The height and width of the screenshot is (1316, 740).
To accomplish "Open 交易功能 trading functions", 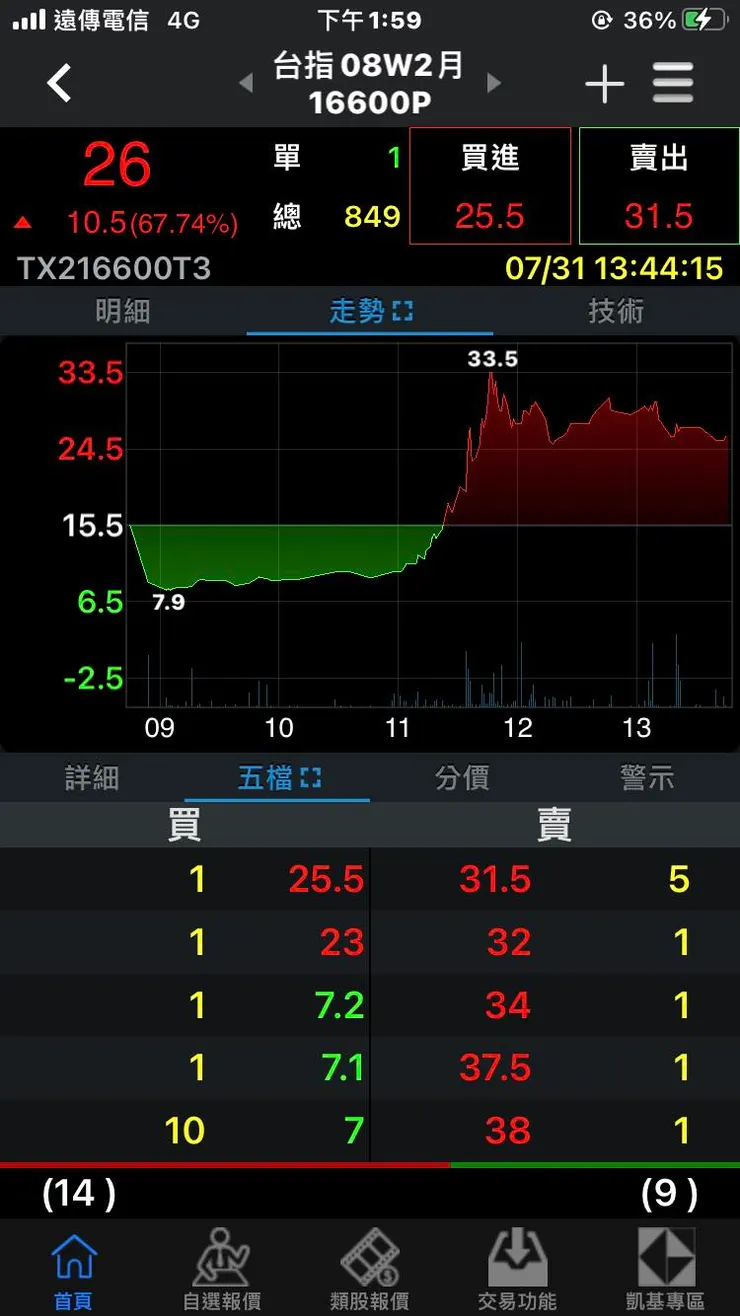I will click(517, 1270).
